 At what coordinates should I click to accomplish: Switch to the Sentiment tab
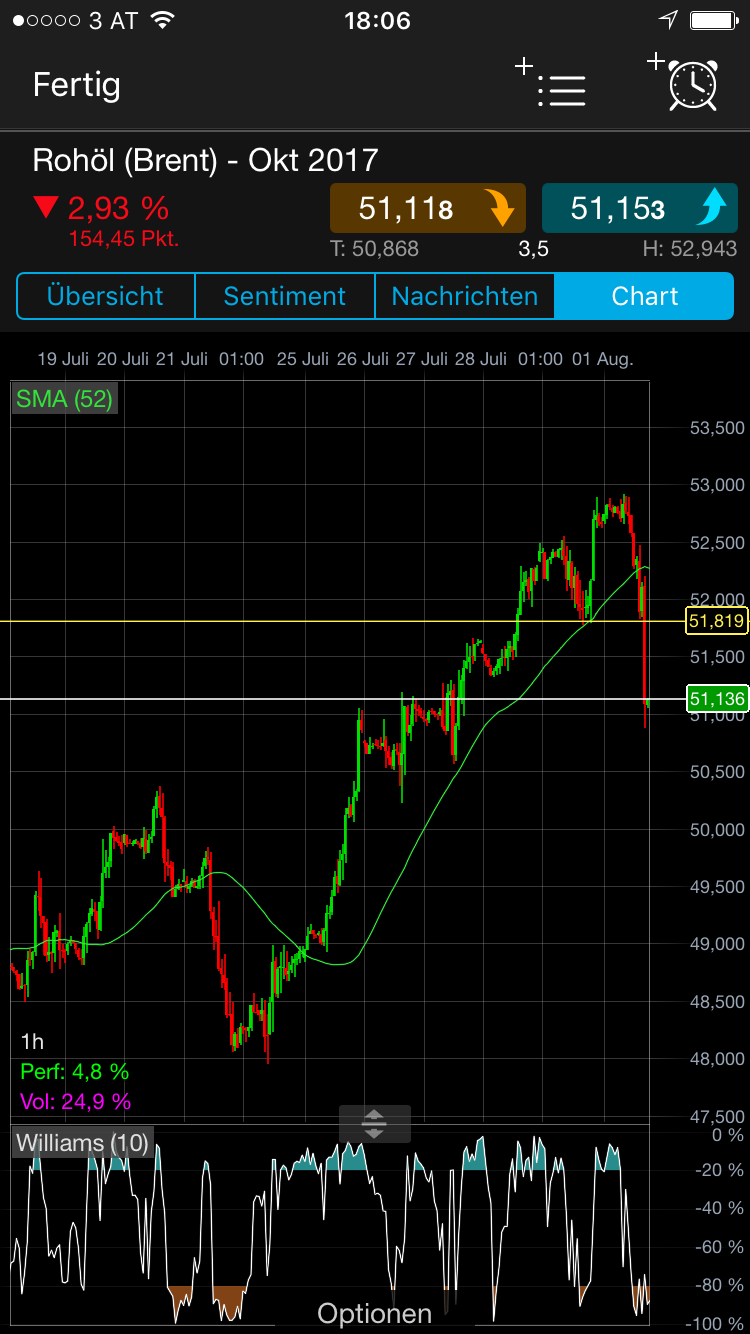coord(284,296)
